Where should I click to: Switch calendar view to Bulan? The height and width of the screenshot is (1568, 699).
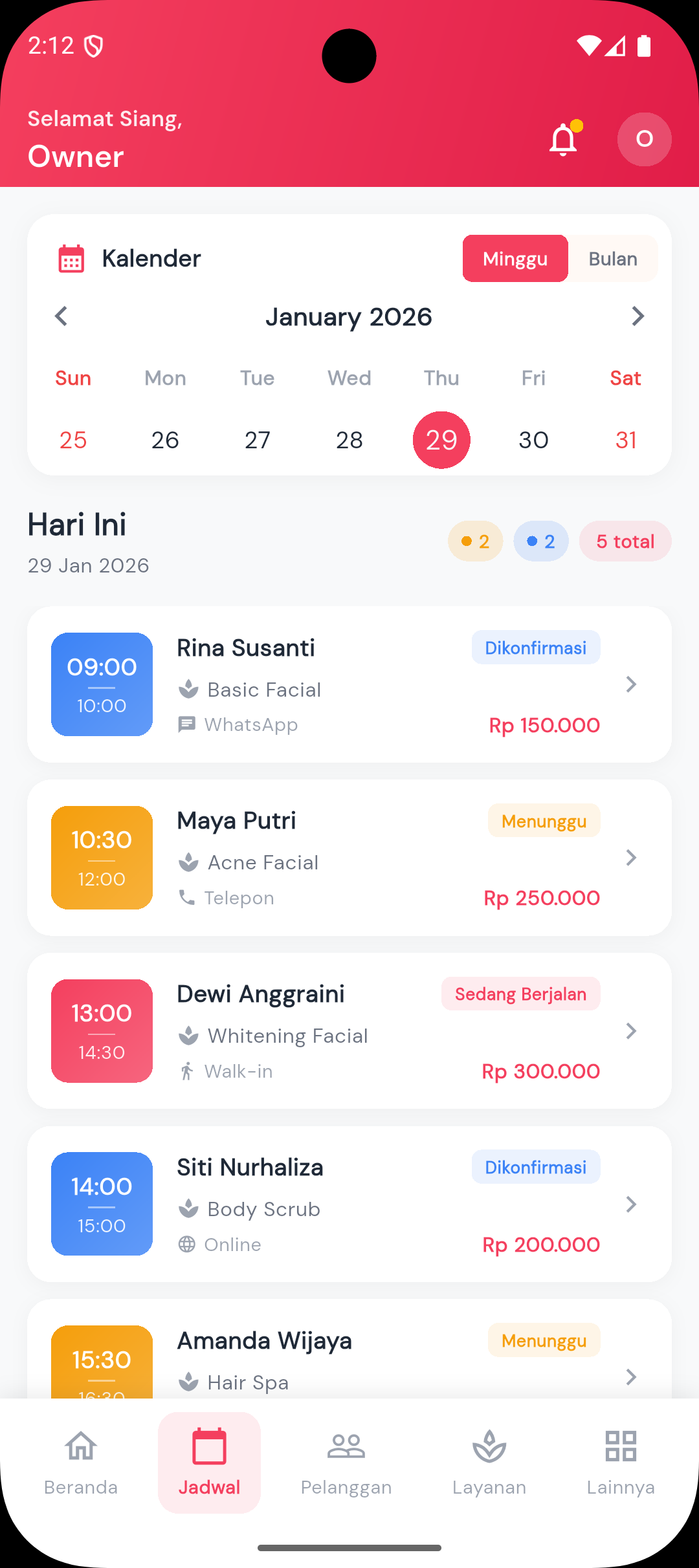point(612,258)
